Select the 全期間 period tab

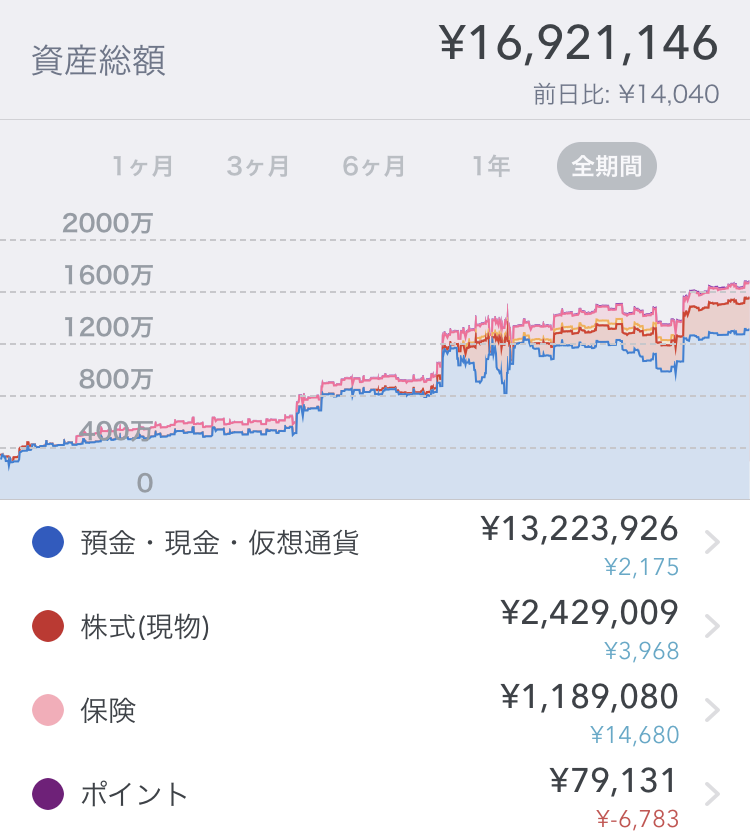606,166
